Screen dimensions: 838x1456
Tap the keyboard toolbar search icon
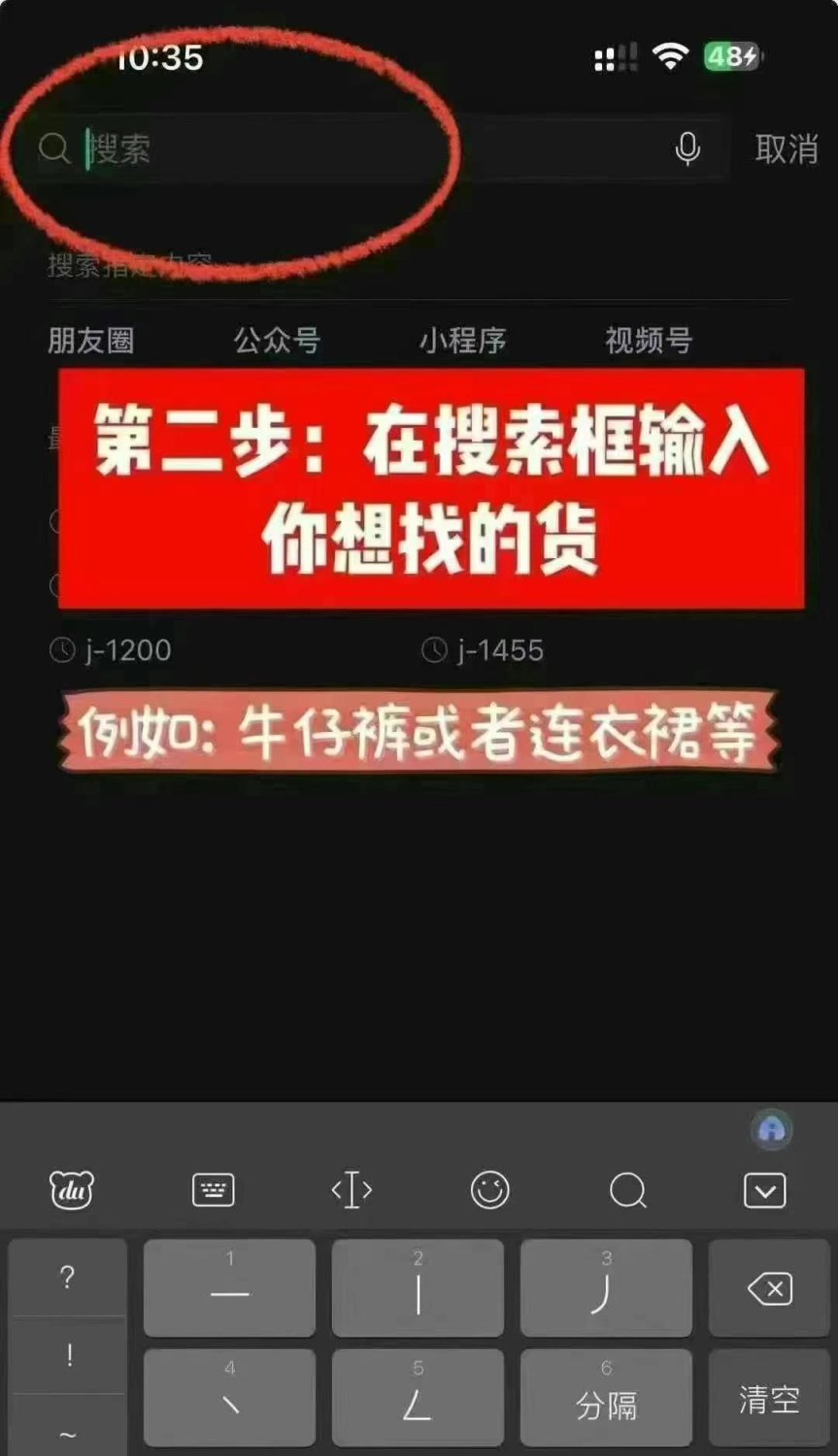[x=628, y=1190]
